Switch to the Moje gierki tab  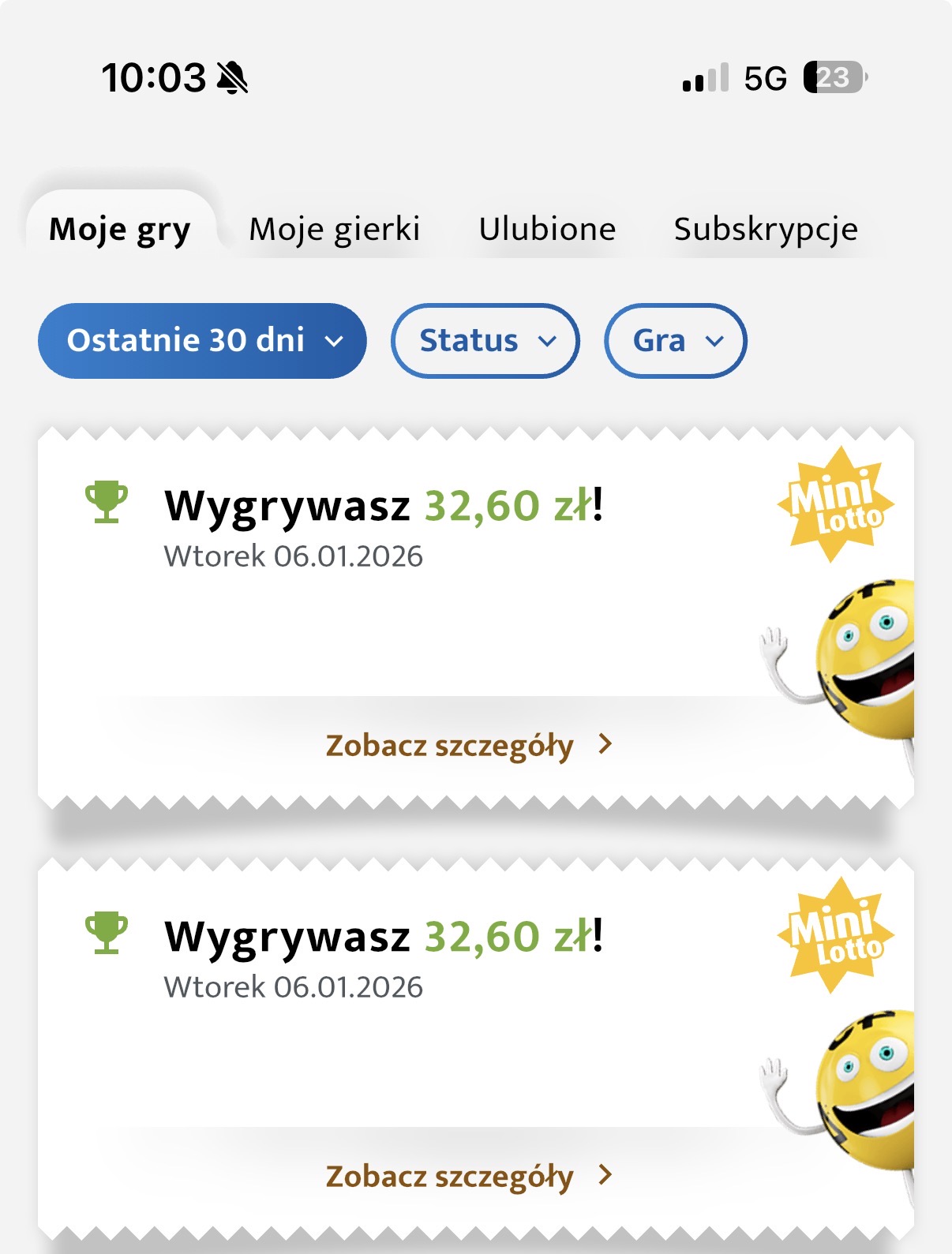click(334, 230)
